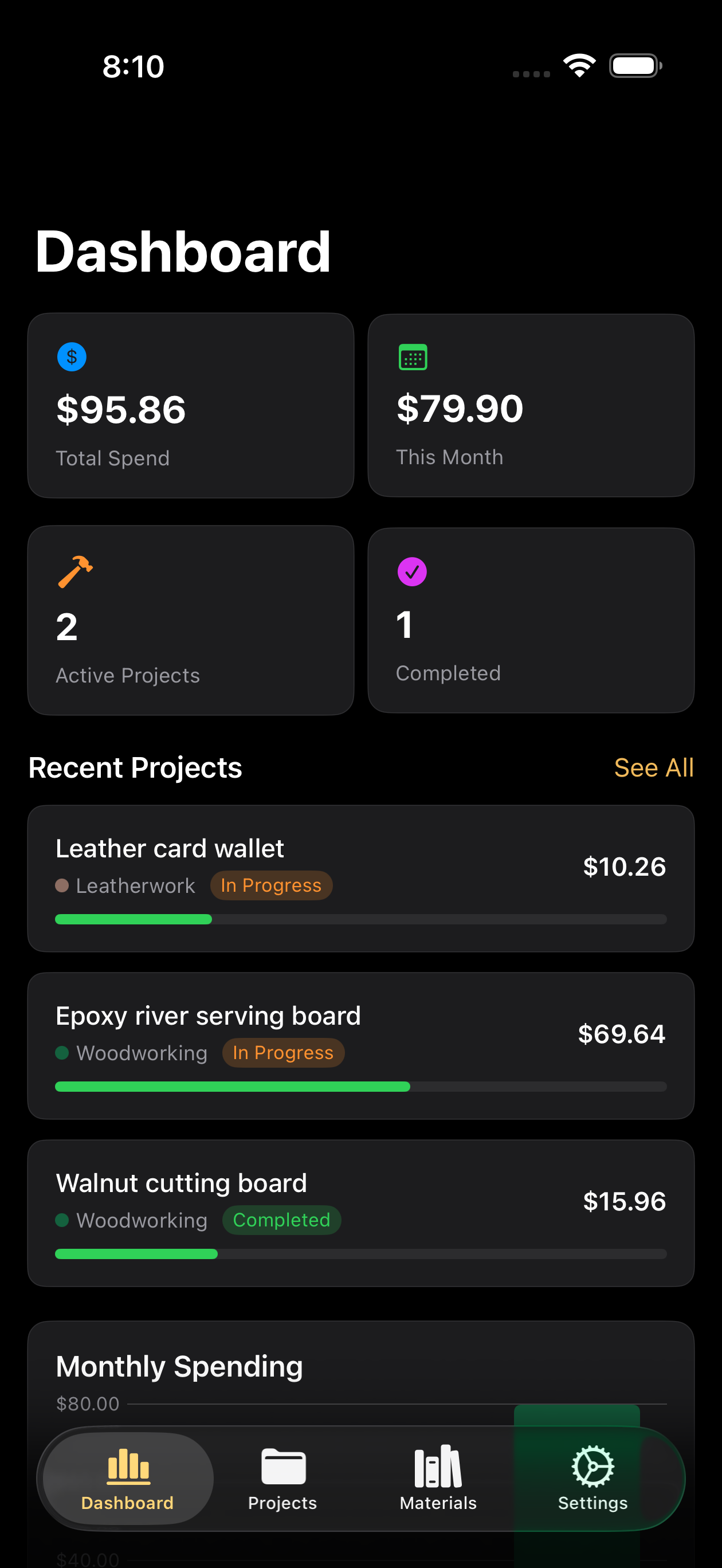The width and height of the screenshot is (722, 1568).
Task: Tap the In Progress badge on Leather card wallet
Action: (x=271, y=885)
